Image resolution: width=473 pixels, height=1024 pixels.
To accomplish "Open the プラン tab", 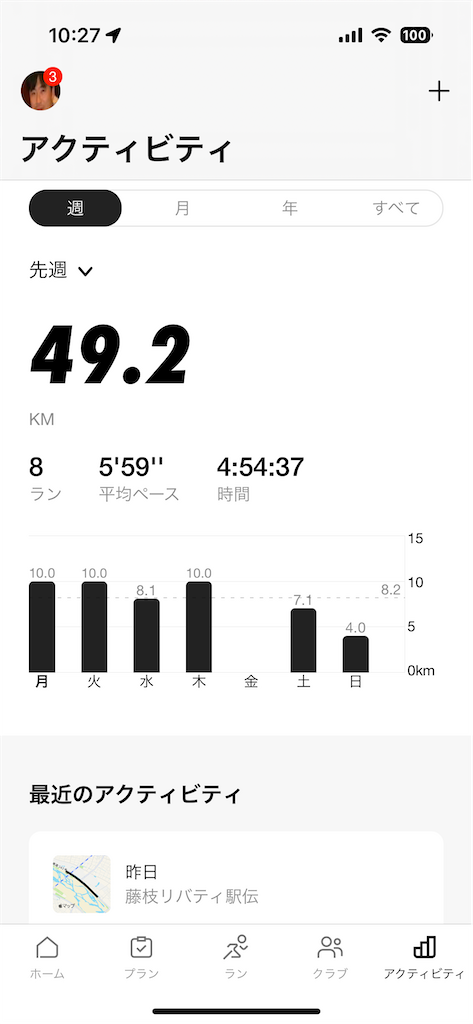I will [142, 957].
